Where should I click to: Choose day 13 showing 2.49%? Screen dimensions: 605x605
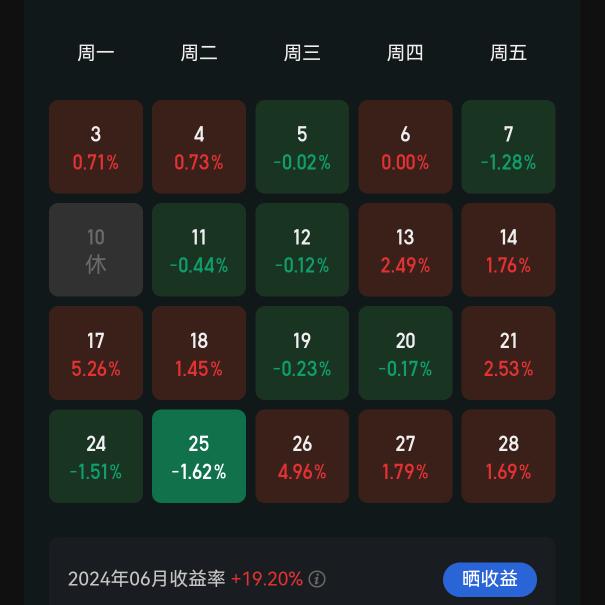click(405, 250)
